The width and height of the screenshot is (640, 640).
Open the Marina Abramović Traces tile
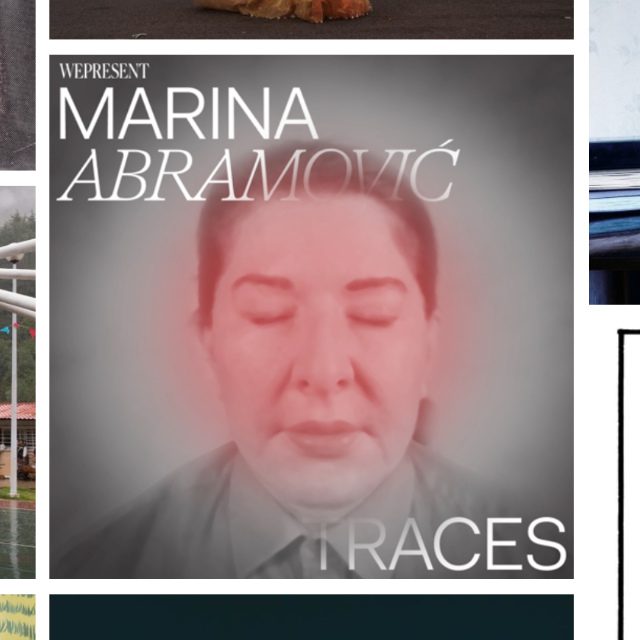[x=311, y=316]
